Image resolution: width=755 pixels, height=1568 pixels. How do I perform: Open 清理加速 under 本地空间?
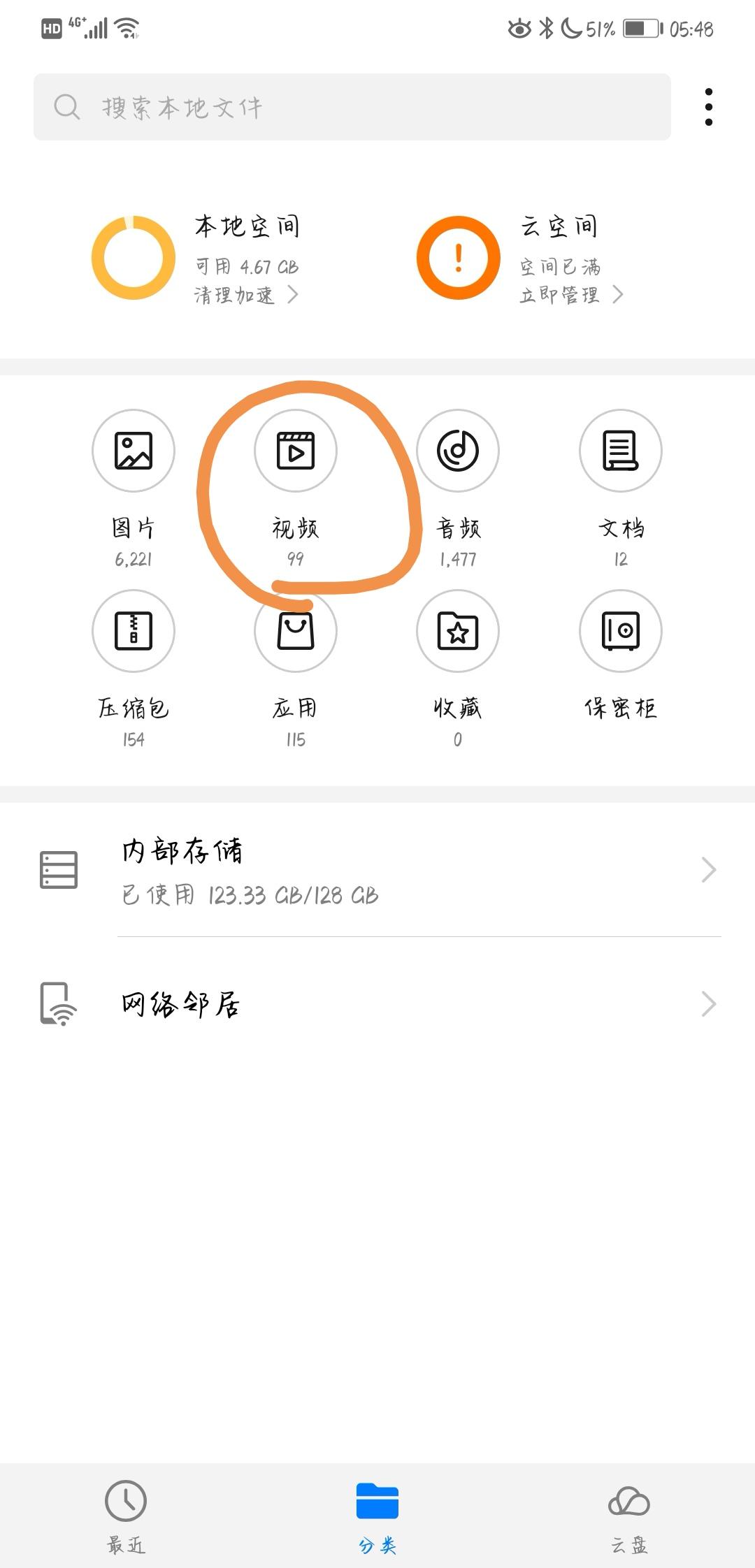coord(246,296)
